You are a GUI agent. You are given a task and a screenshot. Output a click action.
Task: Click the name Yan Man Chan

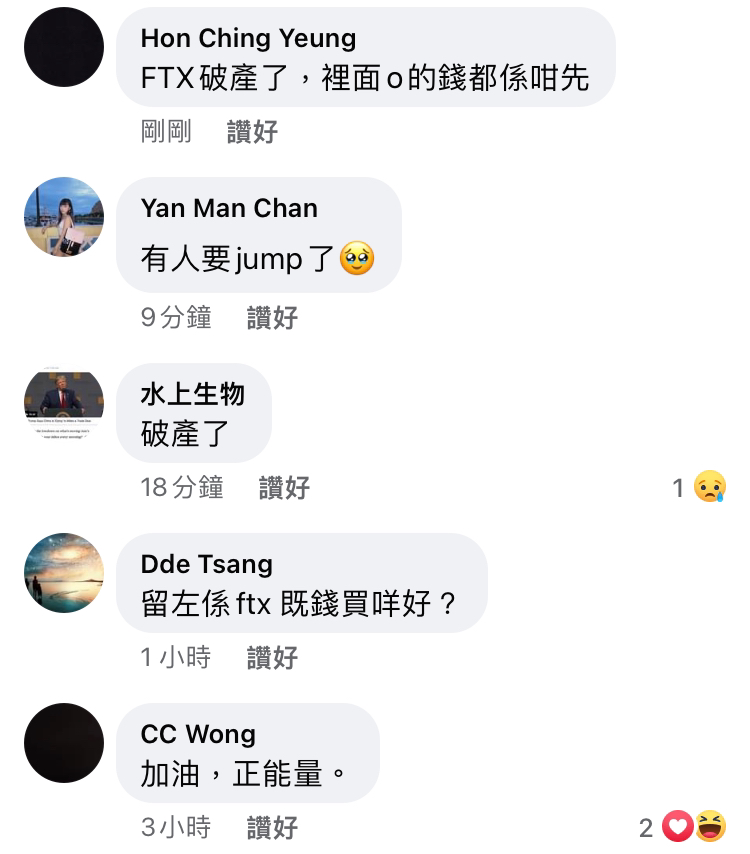click(228, 208)
